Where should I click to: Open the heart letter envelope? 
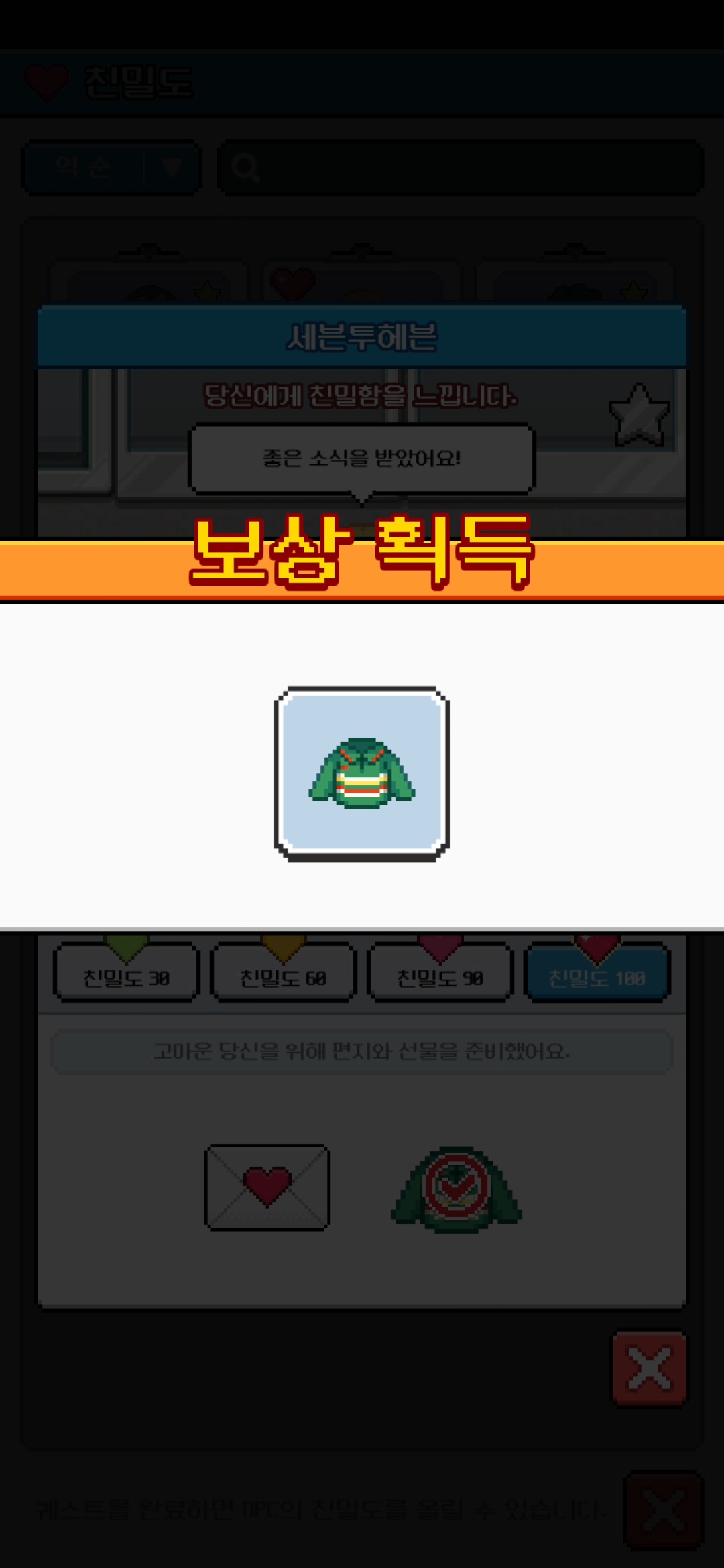[x=267, y=1187]
